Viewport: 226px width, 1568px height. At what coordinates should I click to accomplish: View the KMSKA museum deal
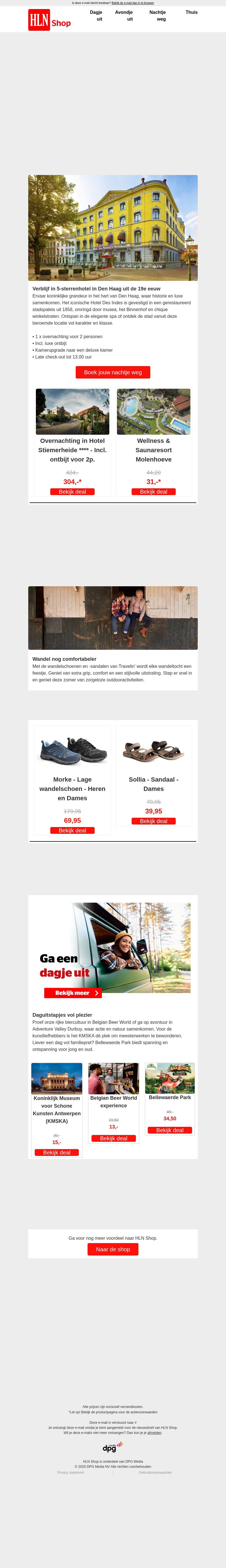pos(57,1152)
